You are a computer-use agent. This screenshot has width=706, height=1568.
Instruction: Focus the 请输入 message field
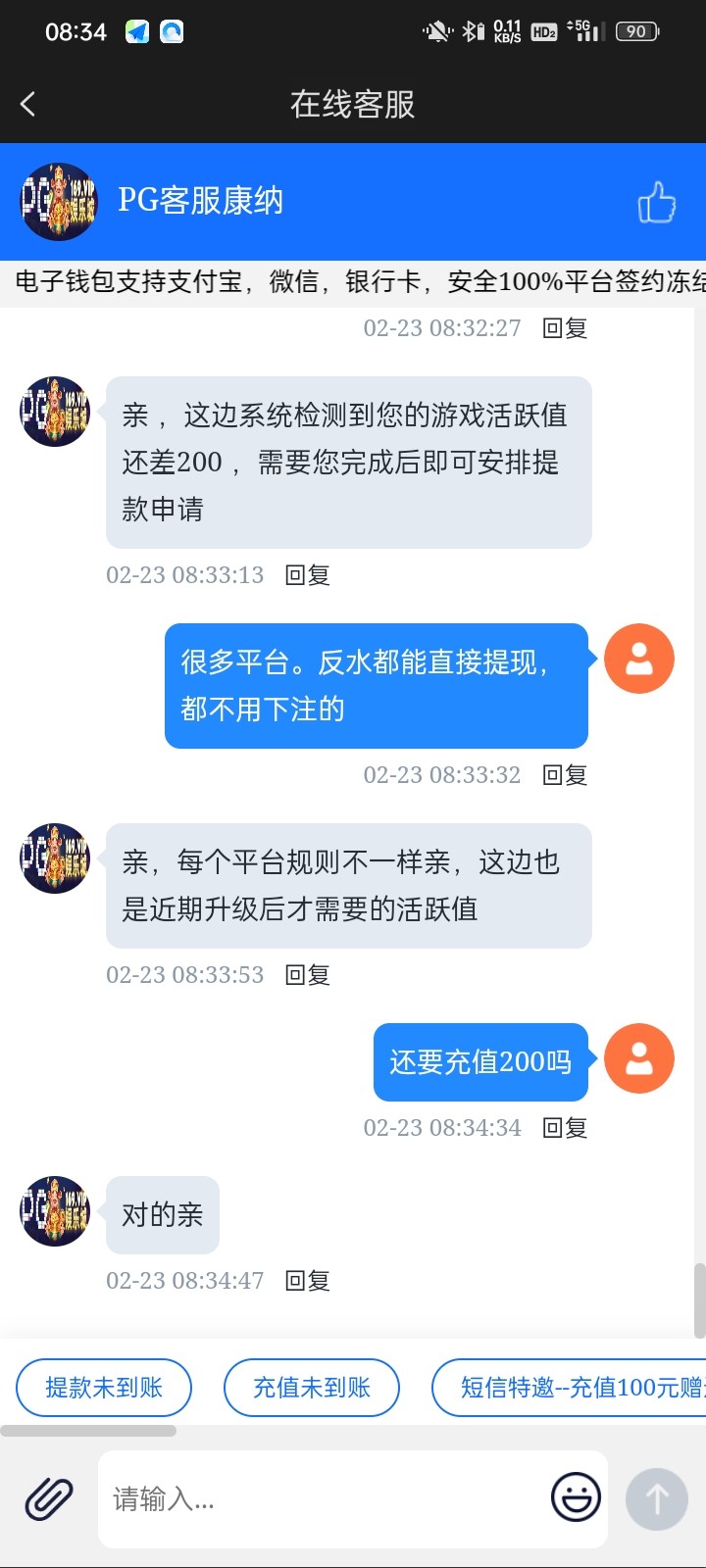[324, 1498]
